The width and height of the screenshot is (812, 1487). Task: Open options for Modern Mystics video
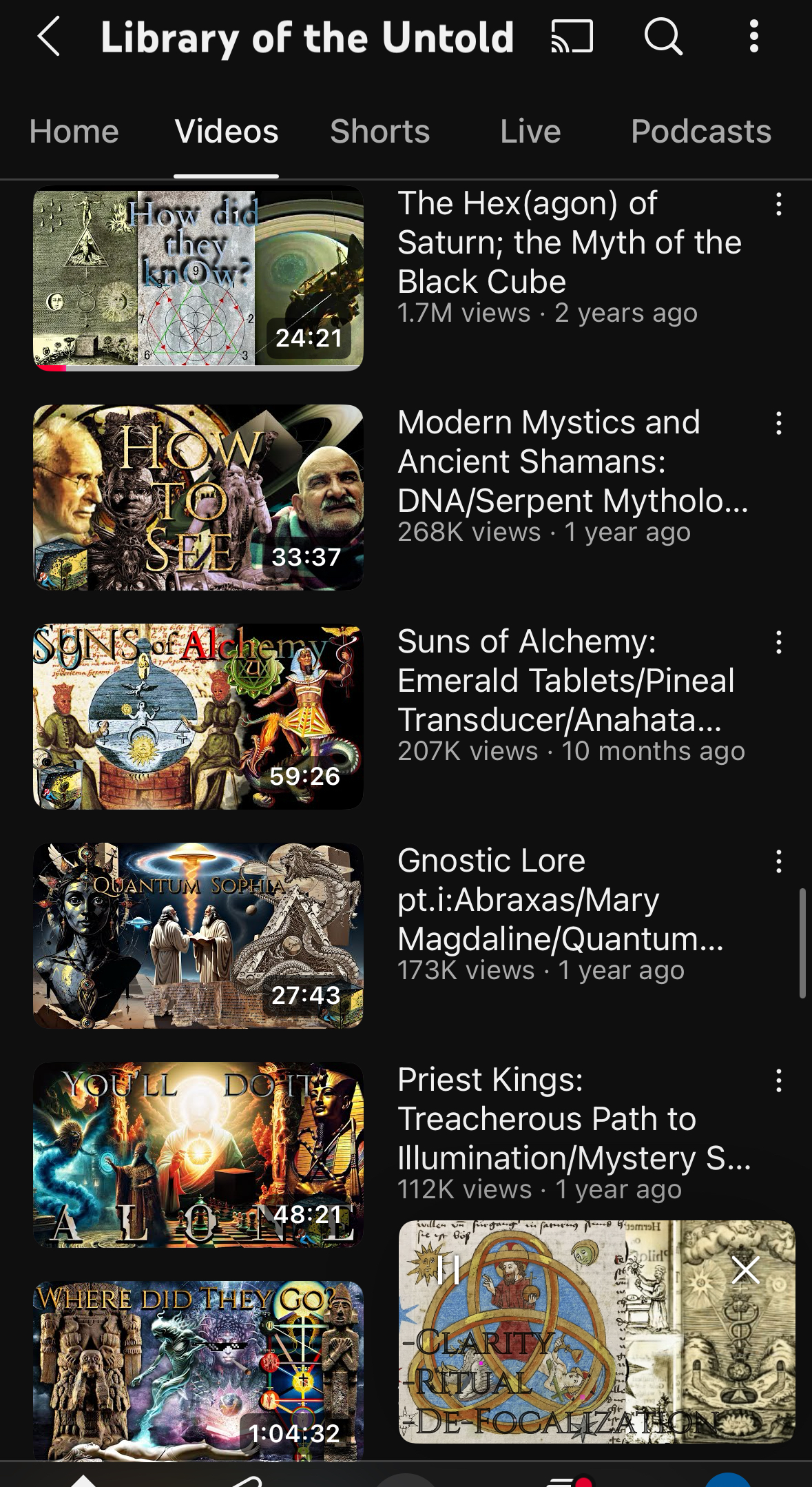[779, 424]
